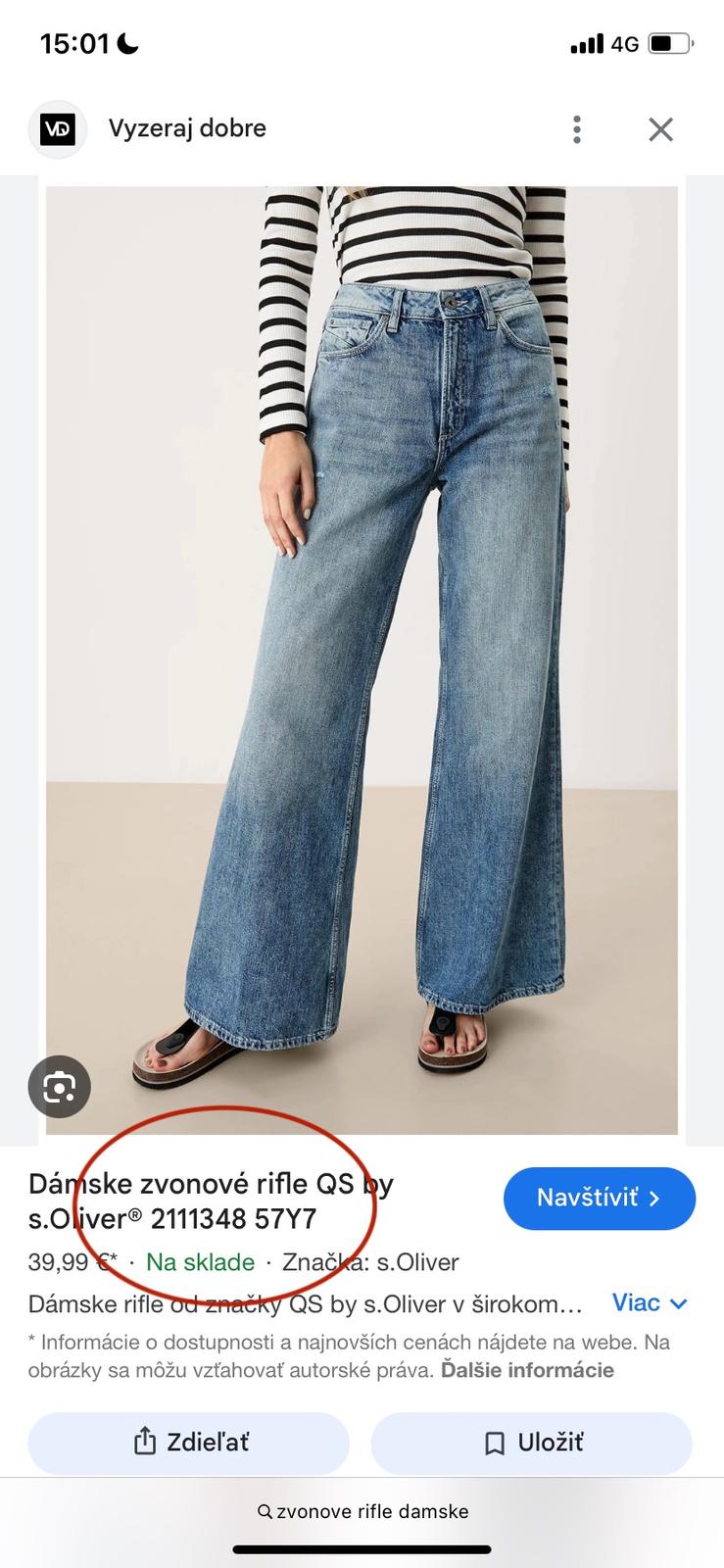Open the jeans product image

click(x=362, y=659)
